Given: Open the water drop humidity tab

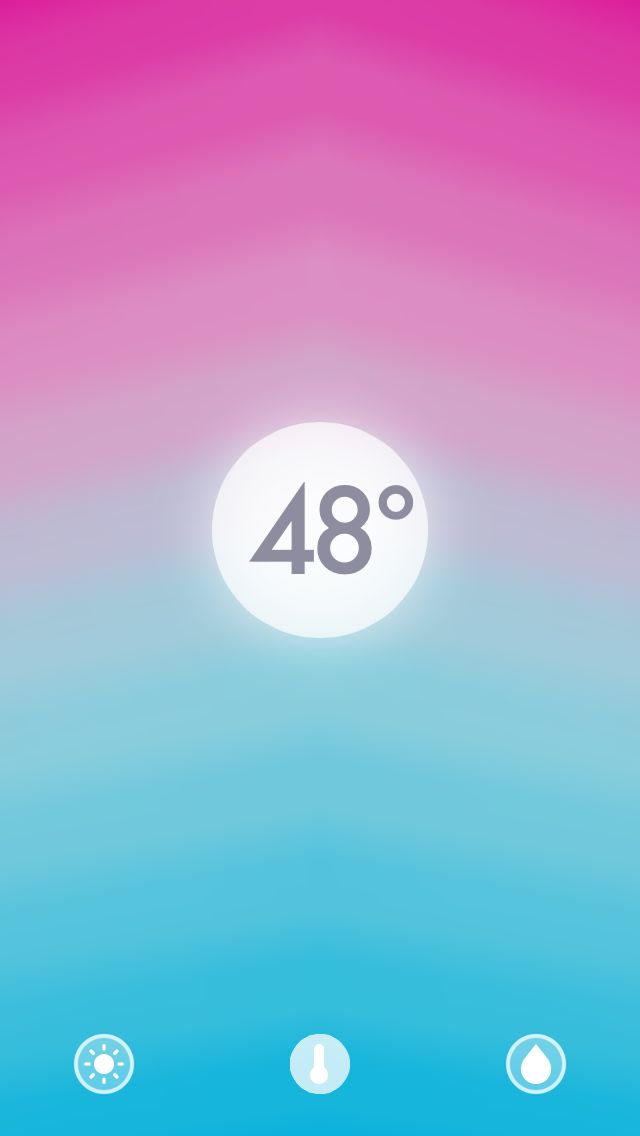Looking at the screenshot, I should [536, 1064].
